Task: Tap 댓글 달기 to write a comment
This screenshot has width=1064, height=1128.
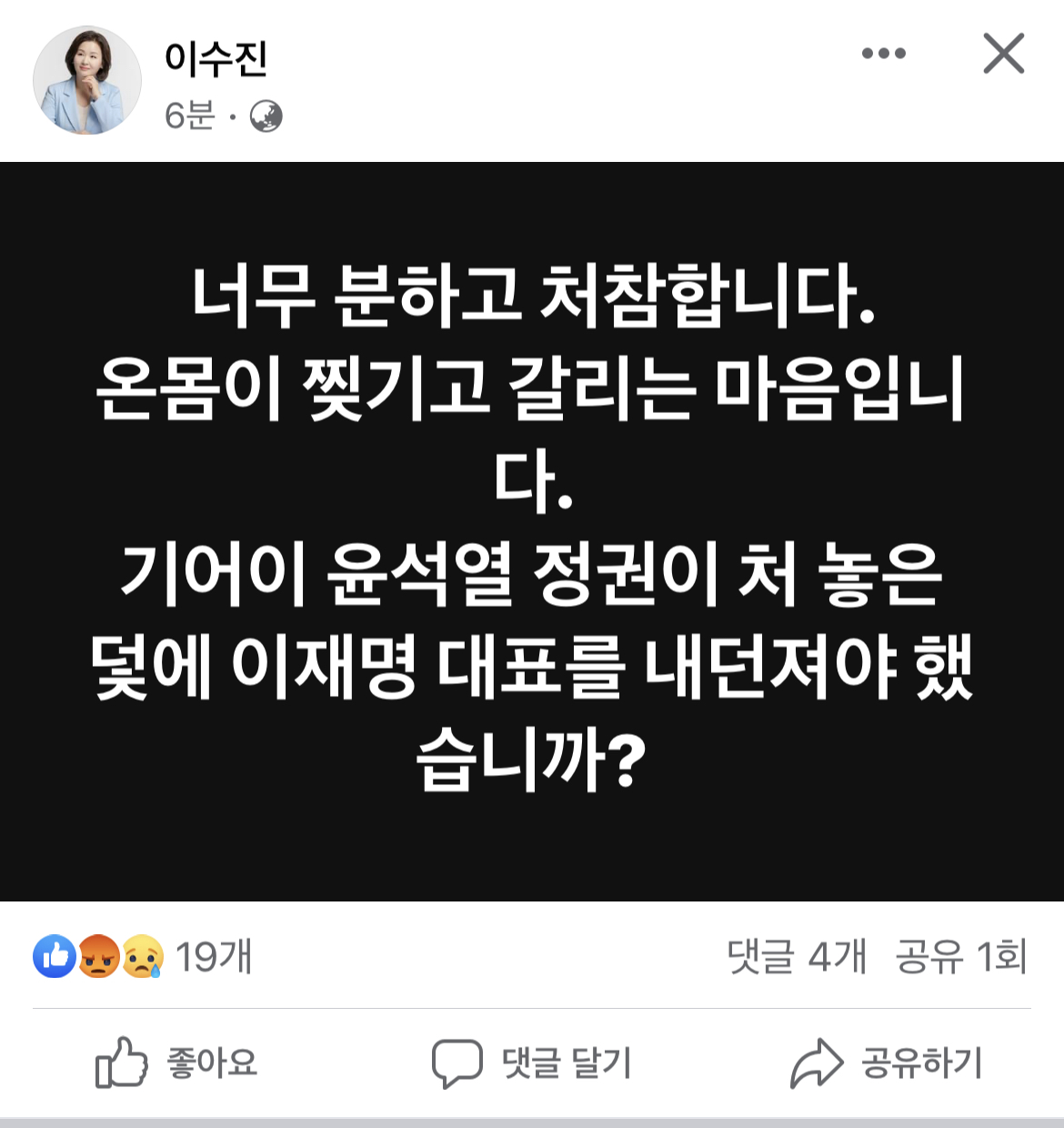Action: point(532,1063)
